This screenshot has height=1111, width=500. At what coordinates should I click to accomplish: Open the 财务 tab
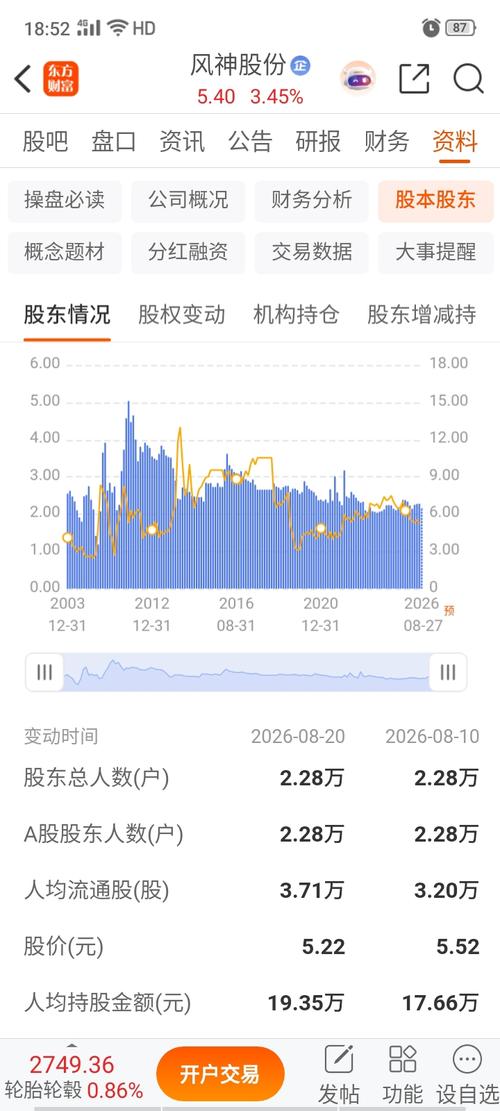(387, 142)
